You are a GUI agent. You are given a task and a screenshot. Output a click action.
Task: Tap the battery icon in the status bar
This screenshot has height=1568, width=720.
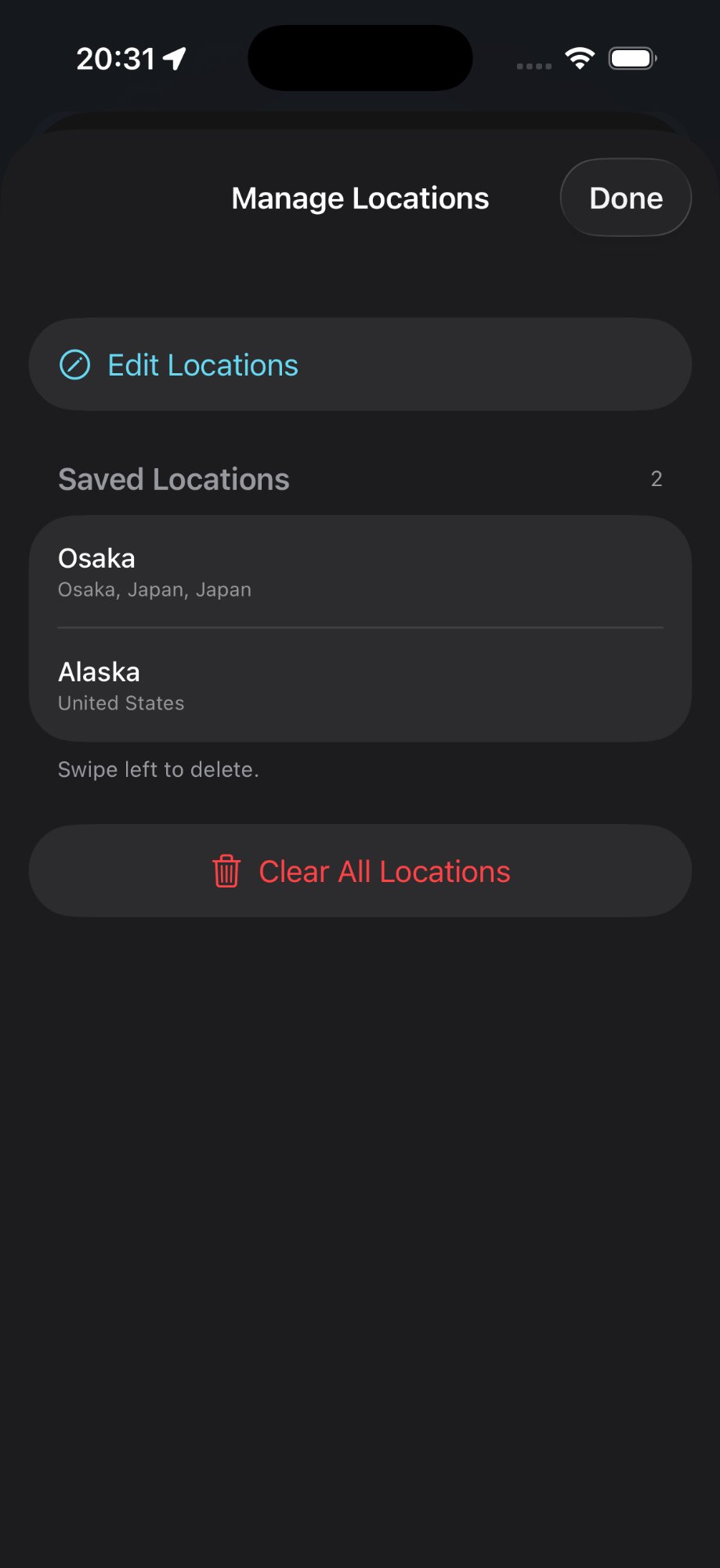tap(631, 56)
